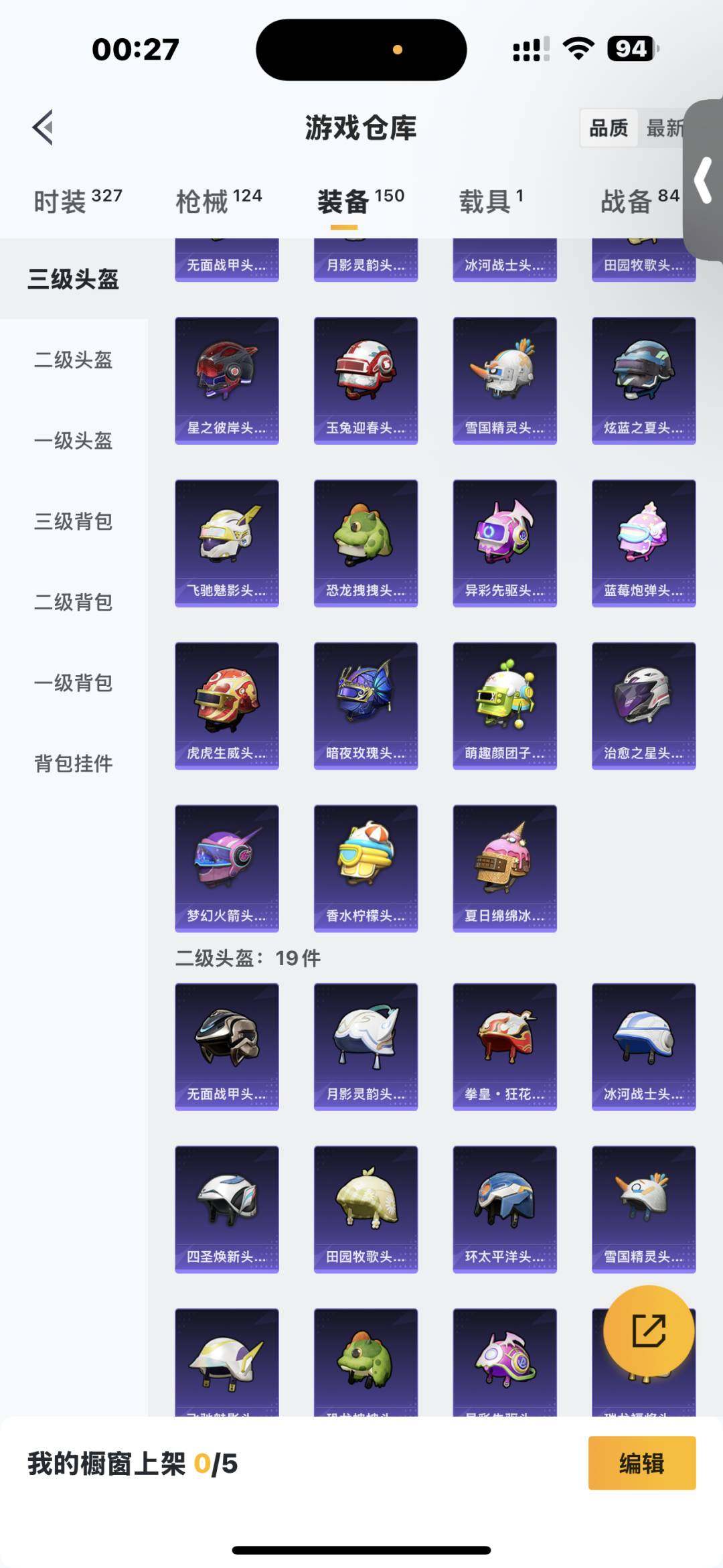Open the 夏日绵绵冰 helmet item

pos(505,868)
